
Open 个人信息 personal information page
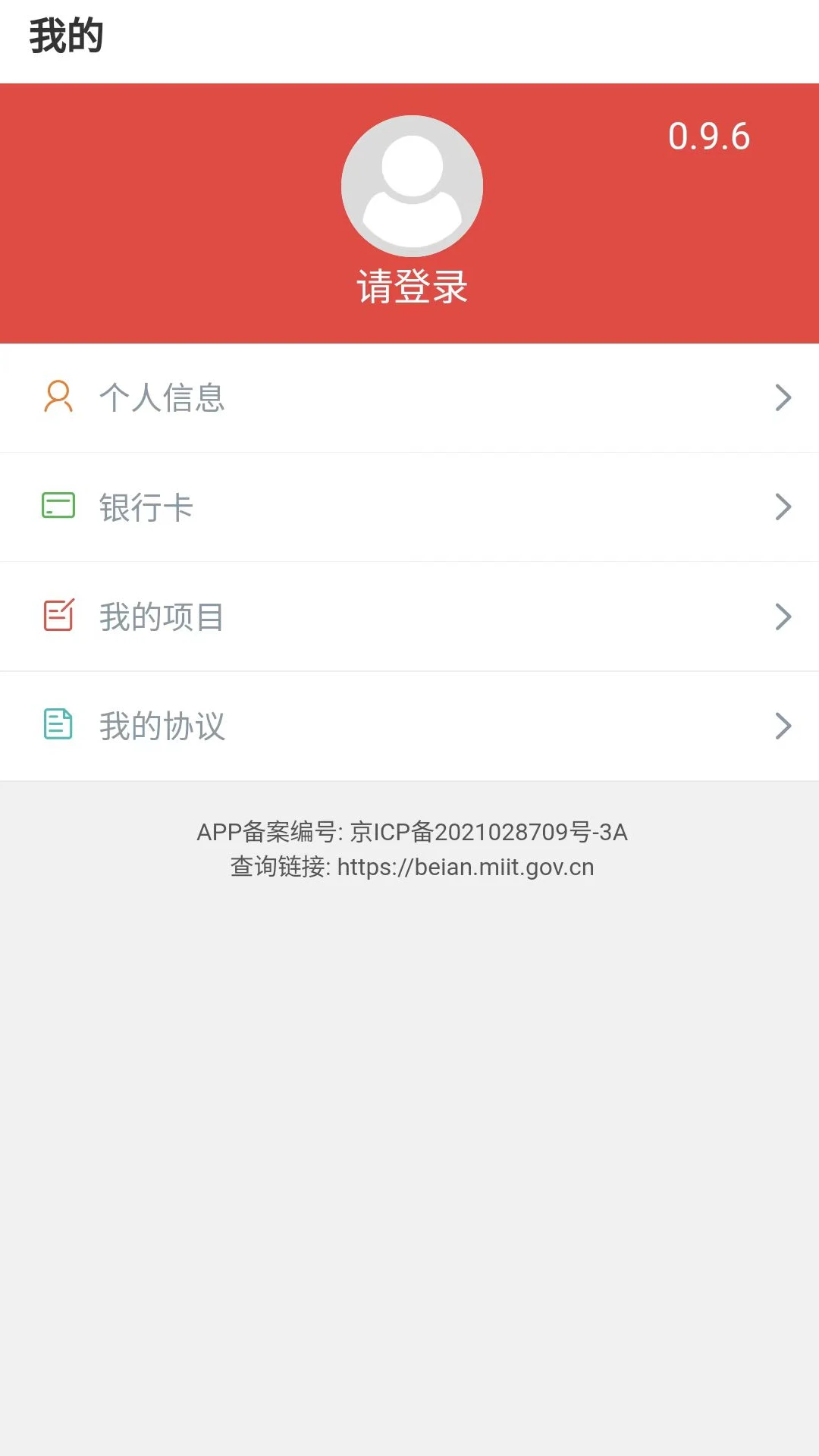(x=162, y=397)
